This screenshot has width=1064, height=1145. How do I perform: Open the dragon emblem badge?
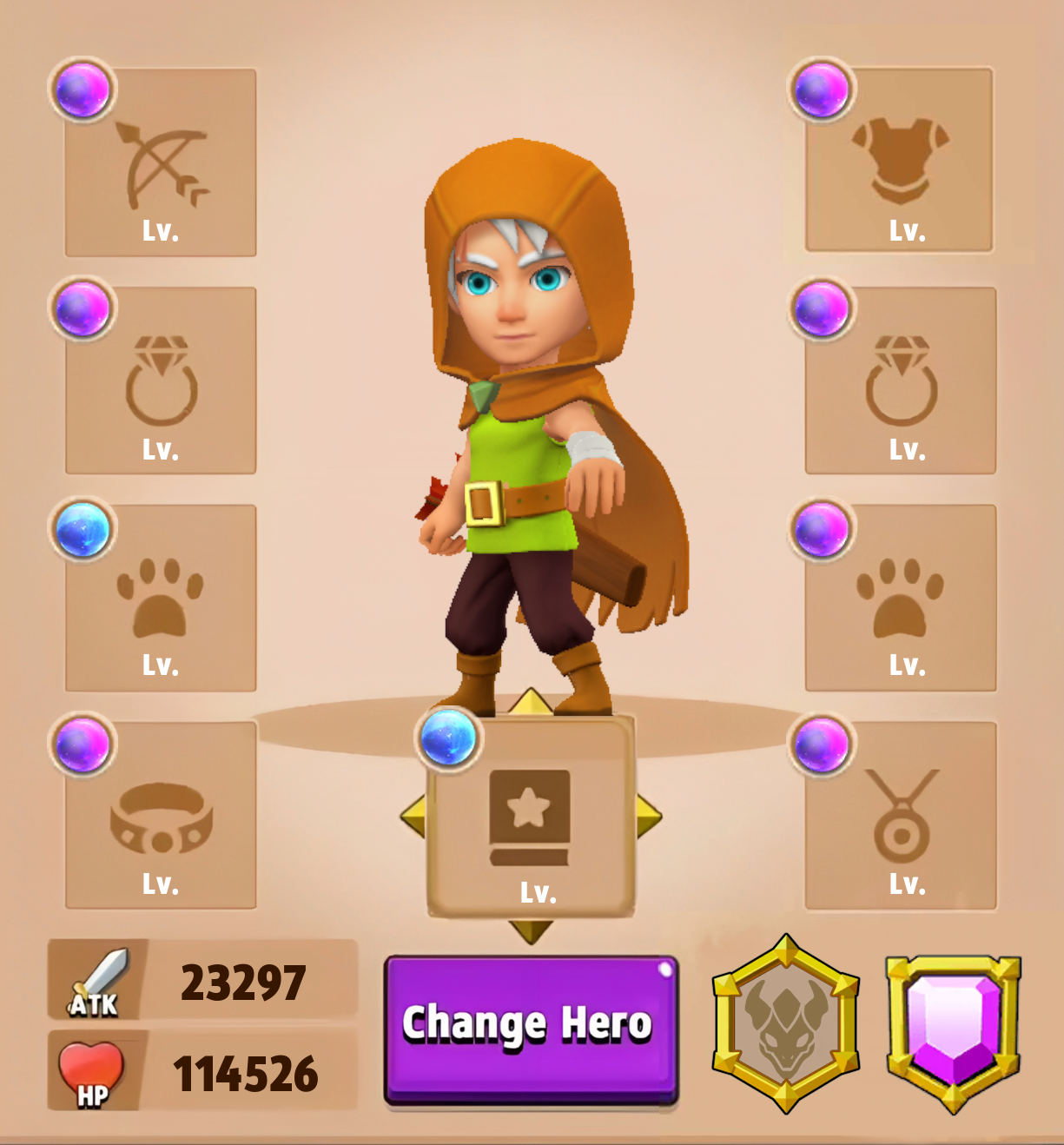pyautogui.click(x=785, y=1023)
